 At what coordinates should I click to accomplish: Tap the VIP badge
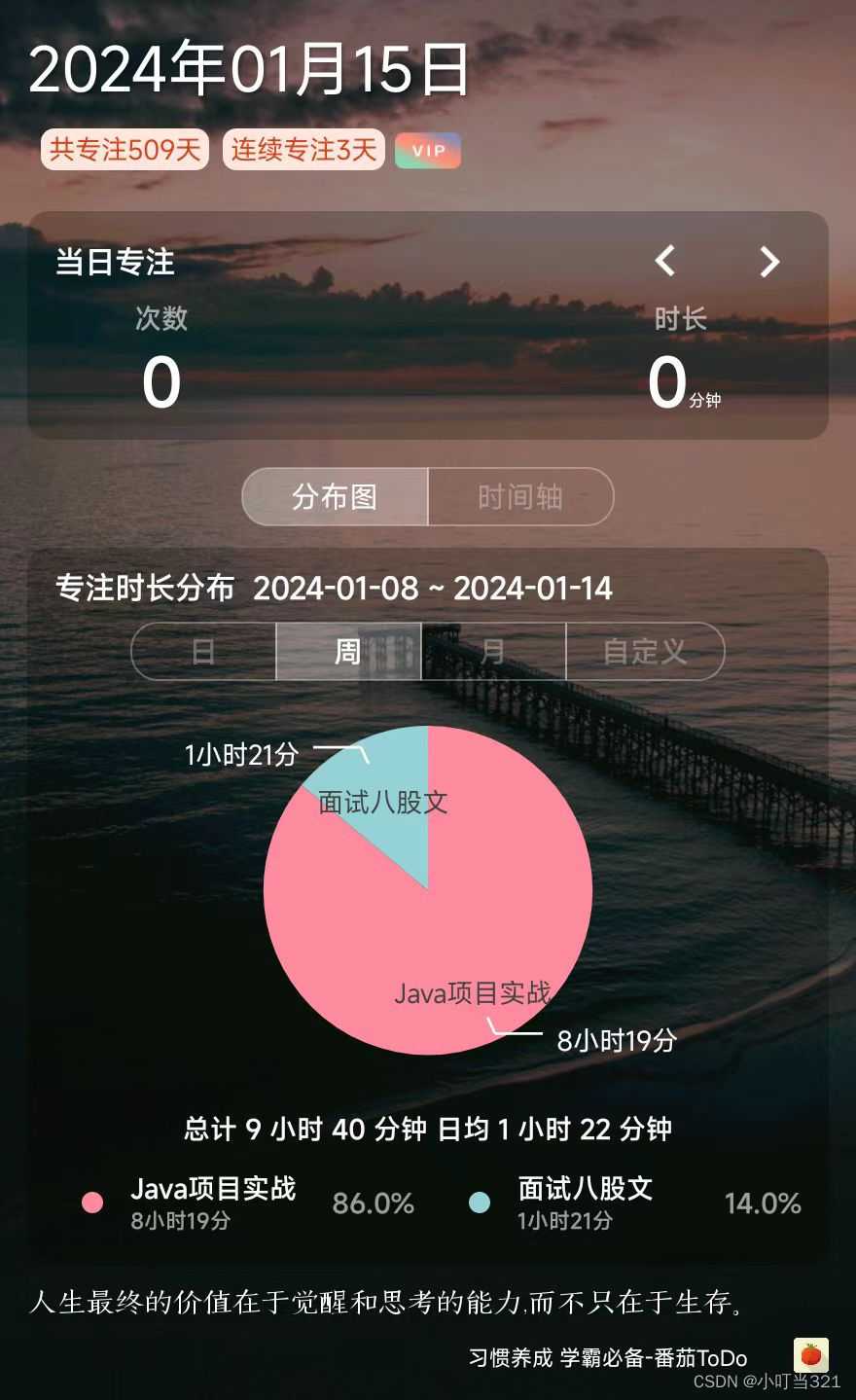pos(428,151)
